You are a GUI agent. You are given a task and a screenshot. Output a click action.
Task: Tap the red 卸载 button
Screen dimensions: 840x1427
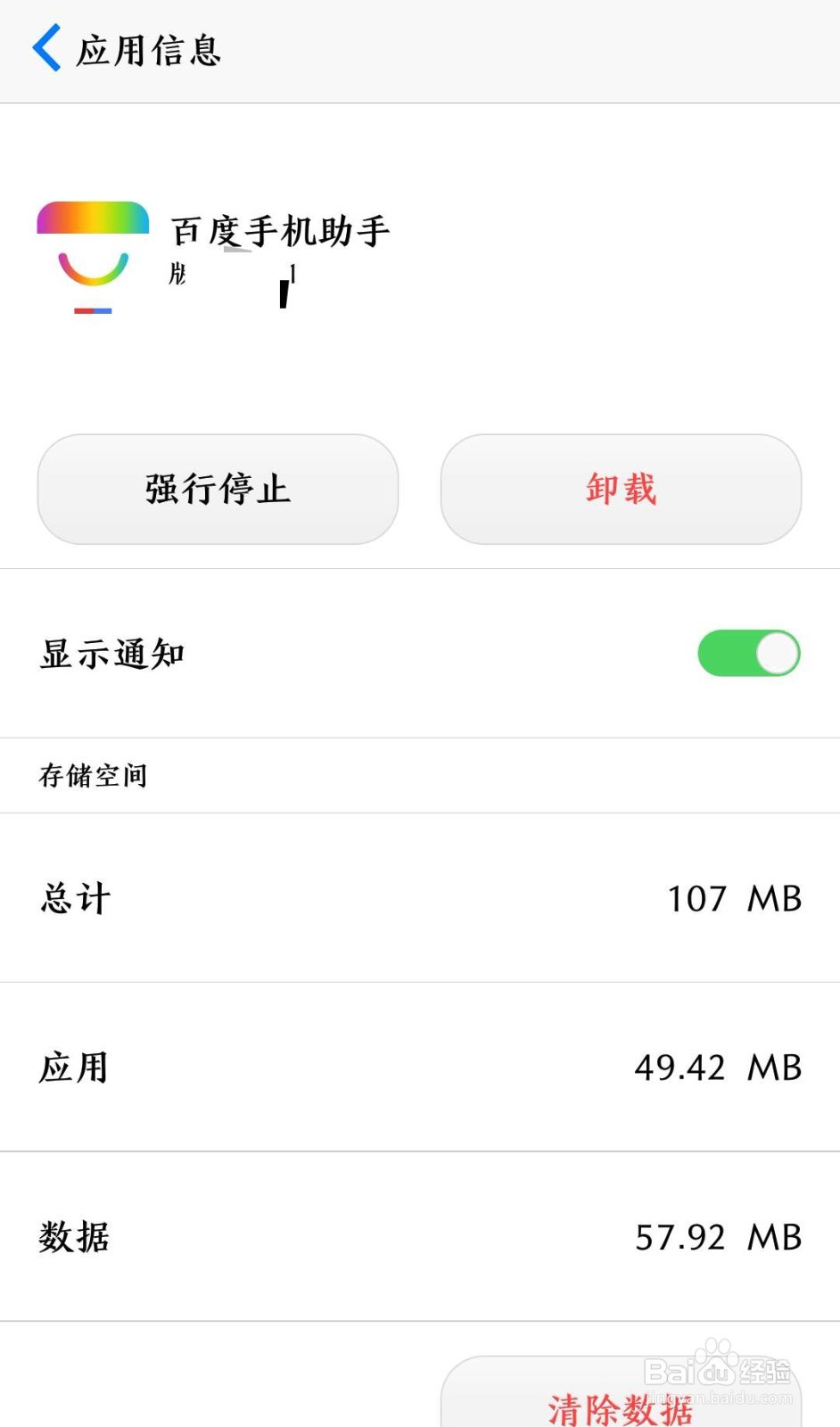pos(622,489)
